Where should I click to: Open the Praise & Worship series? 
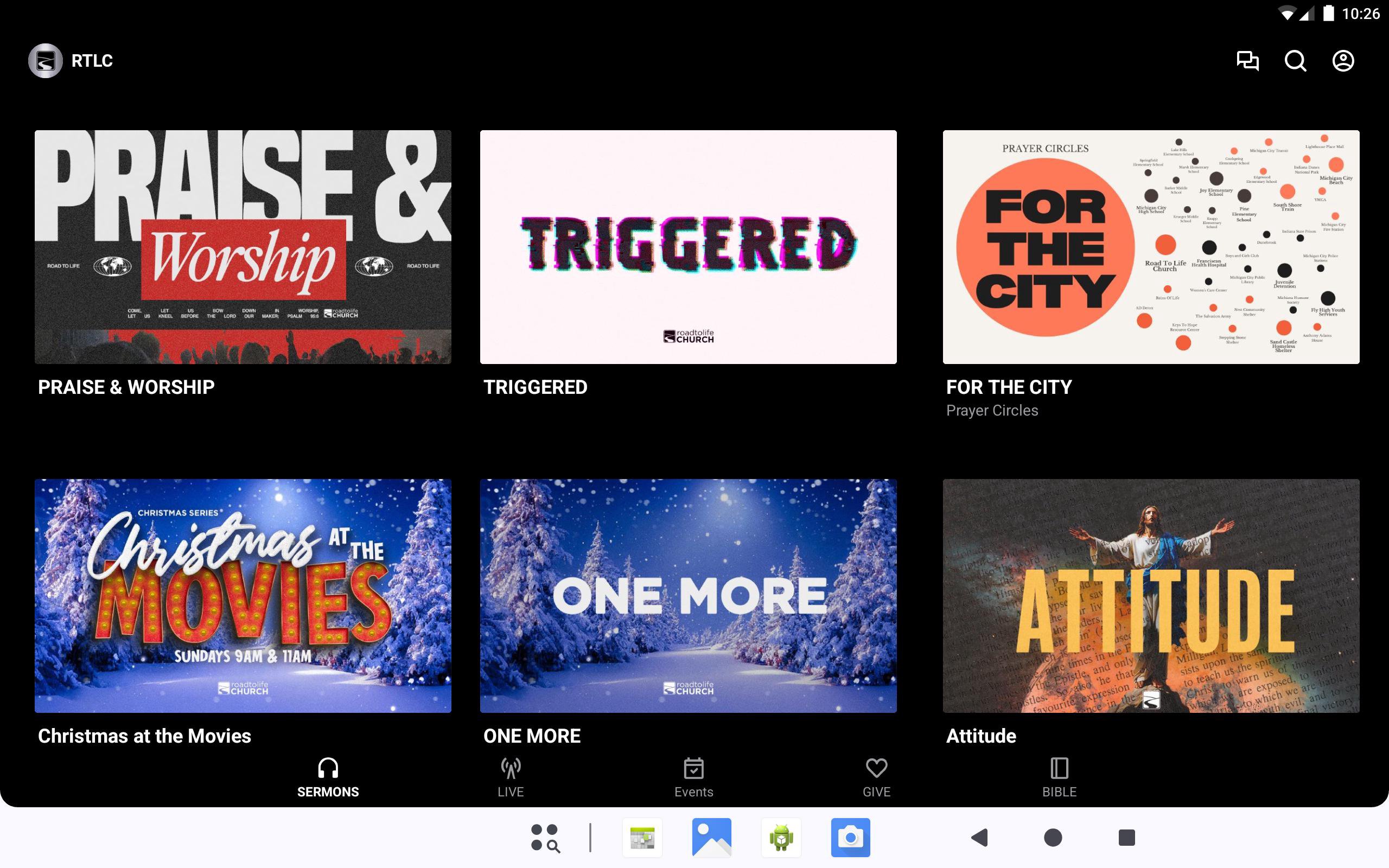click(243, 247)
